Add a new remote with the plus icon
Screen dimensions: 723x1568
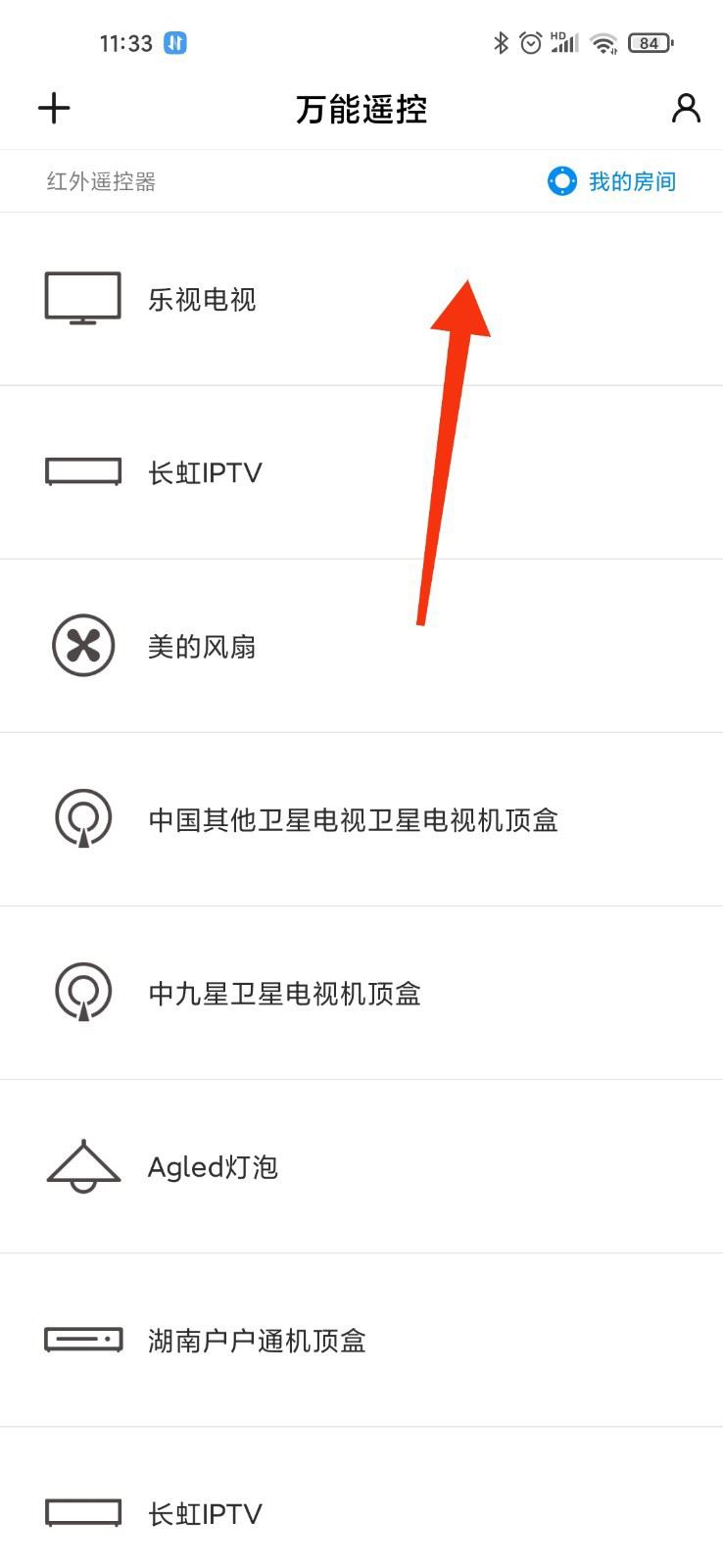(x=54, y=108)
